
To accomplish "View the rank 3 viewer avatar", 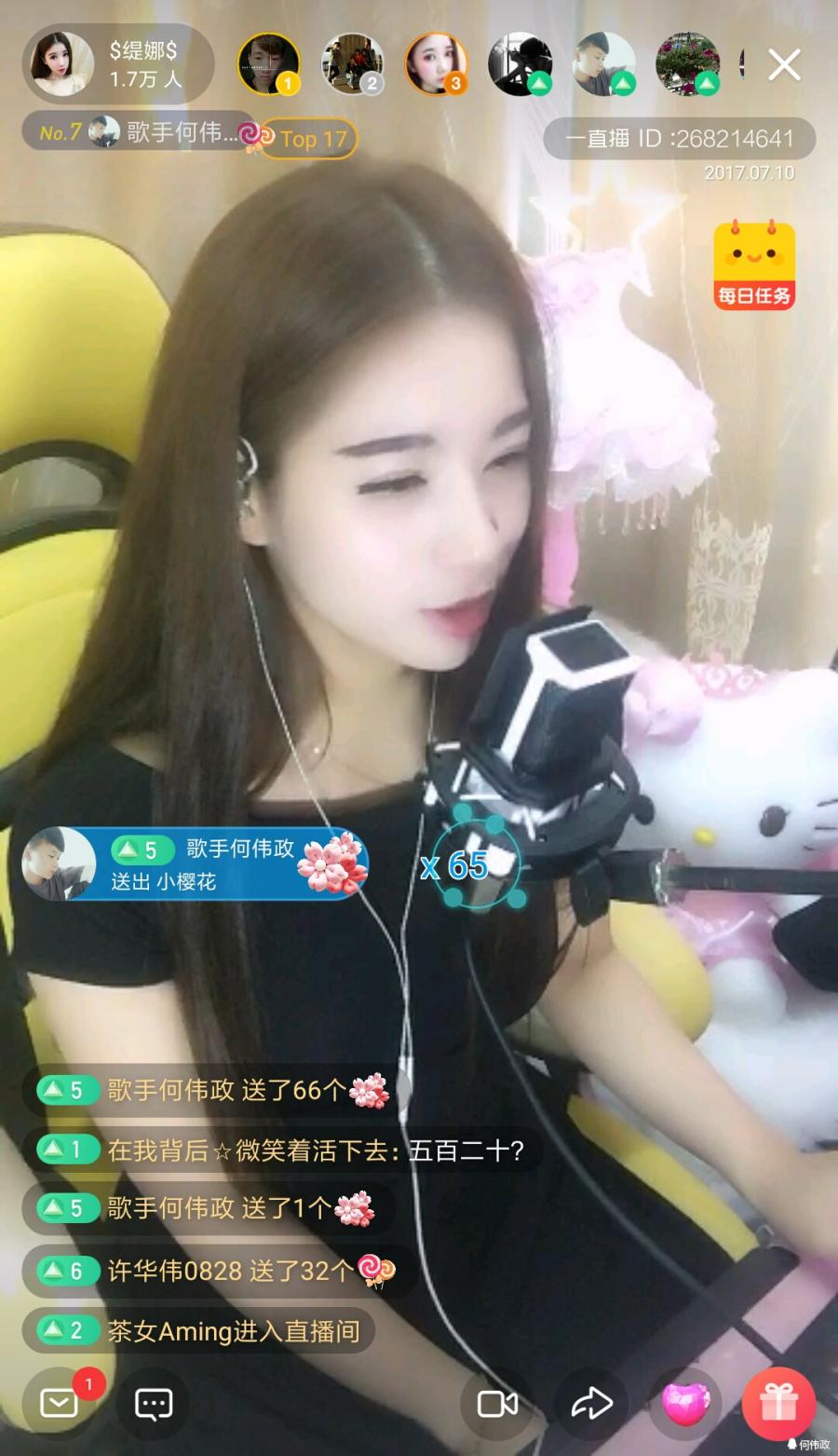I will tap(435, 64).
